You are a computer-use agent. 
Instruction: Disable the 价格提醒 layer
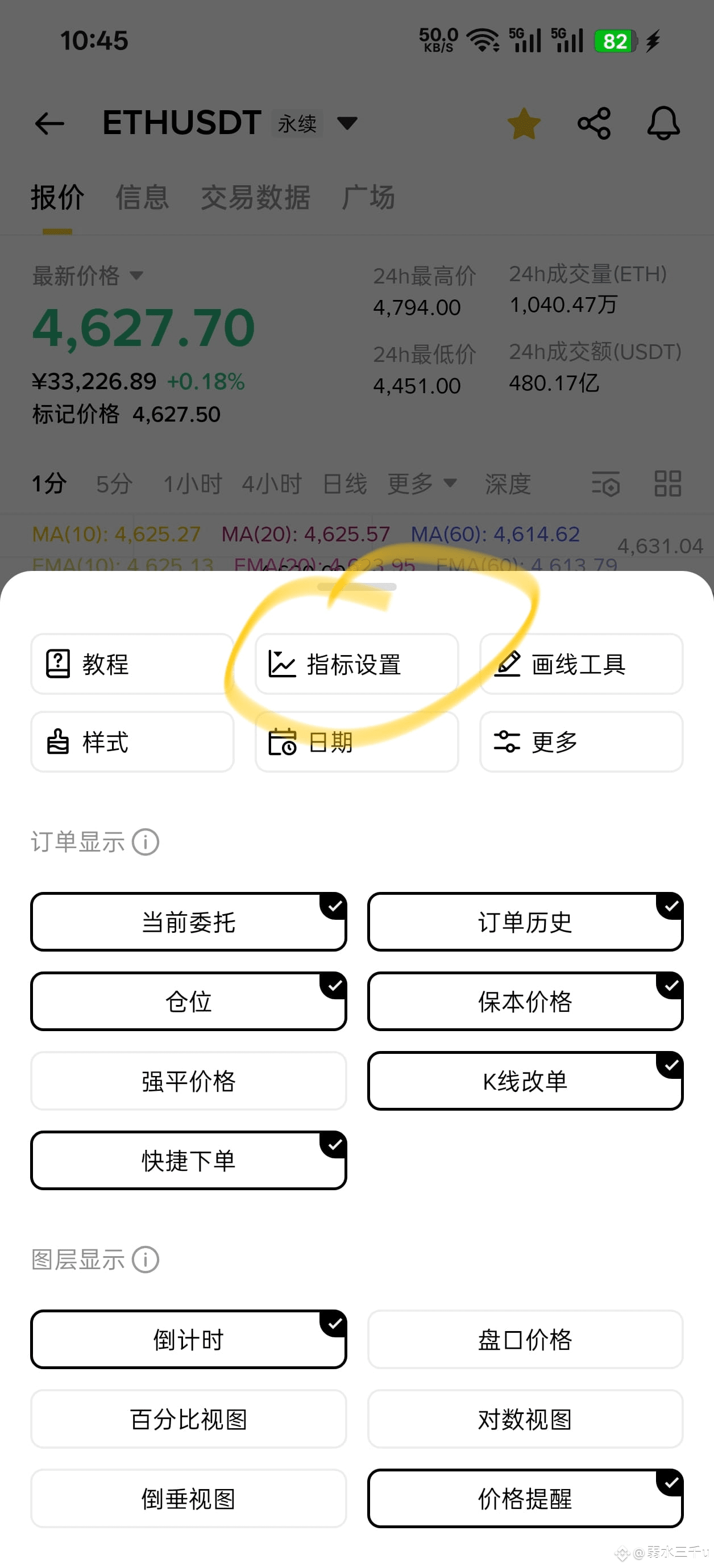coord(525,1499)
